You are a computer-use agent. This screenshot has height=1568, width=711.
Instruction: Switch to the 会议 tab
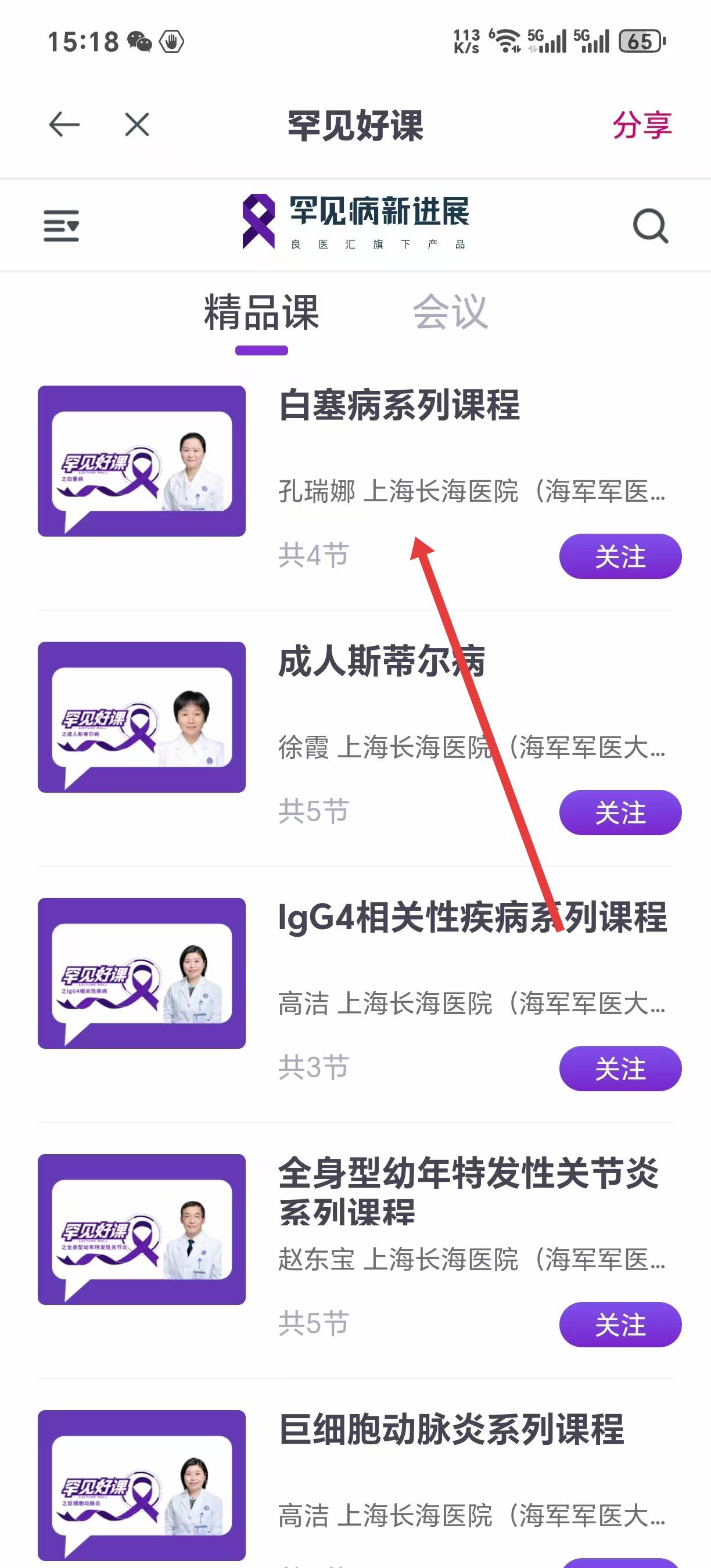coord(450,312)
